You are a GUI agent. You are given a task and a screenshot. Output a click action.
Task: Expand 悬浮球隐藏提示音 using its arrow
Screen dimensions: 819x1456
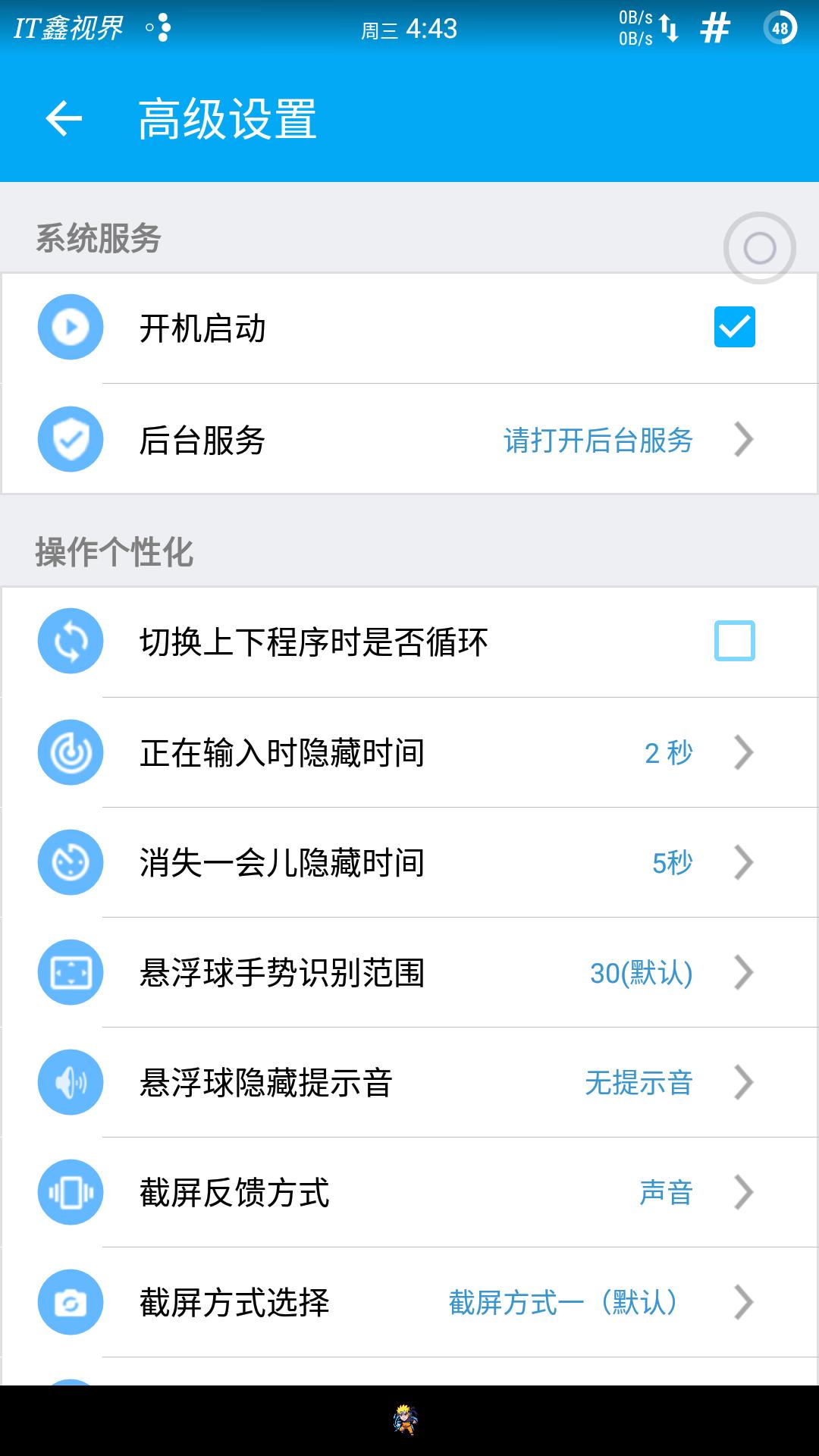coord(745,1083)
